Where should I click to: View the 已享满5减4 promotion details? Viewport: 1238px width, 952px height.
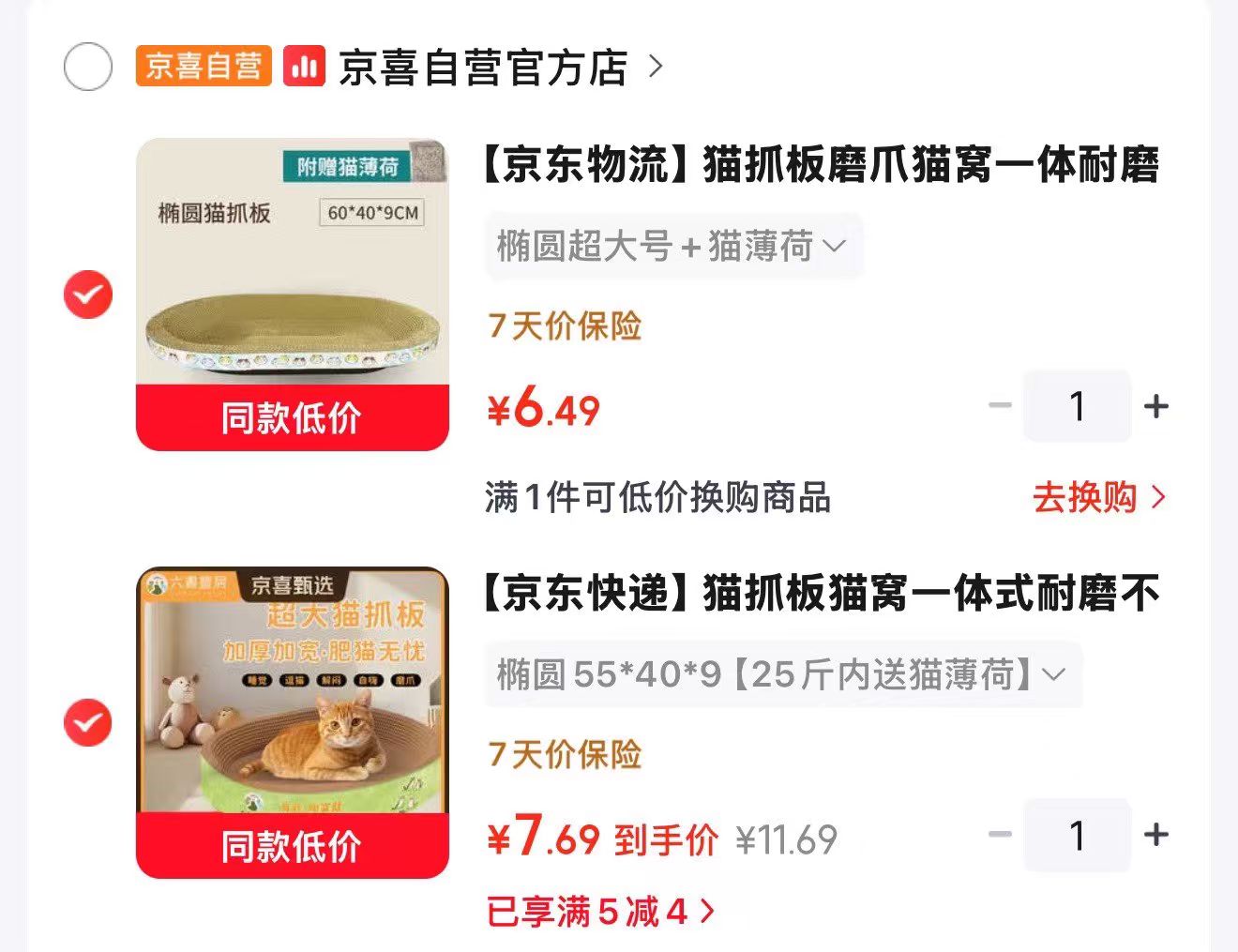coord(600,911)
